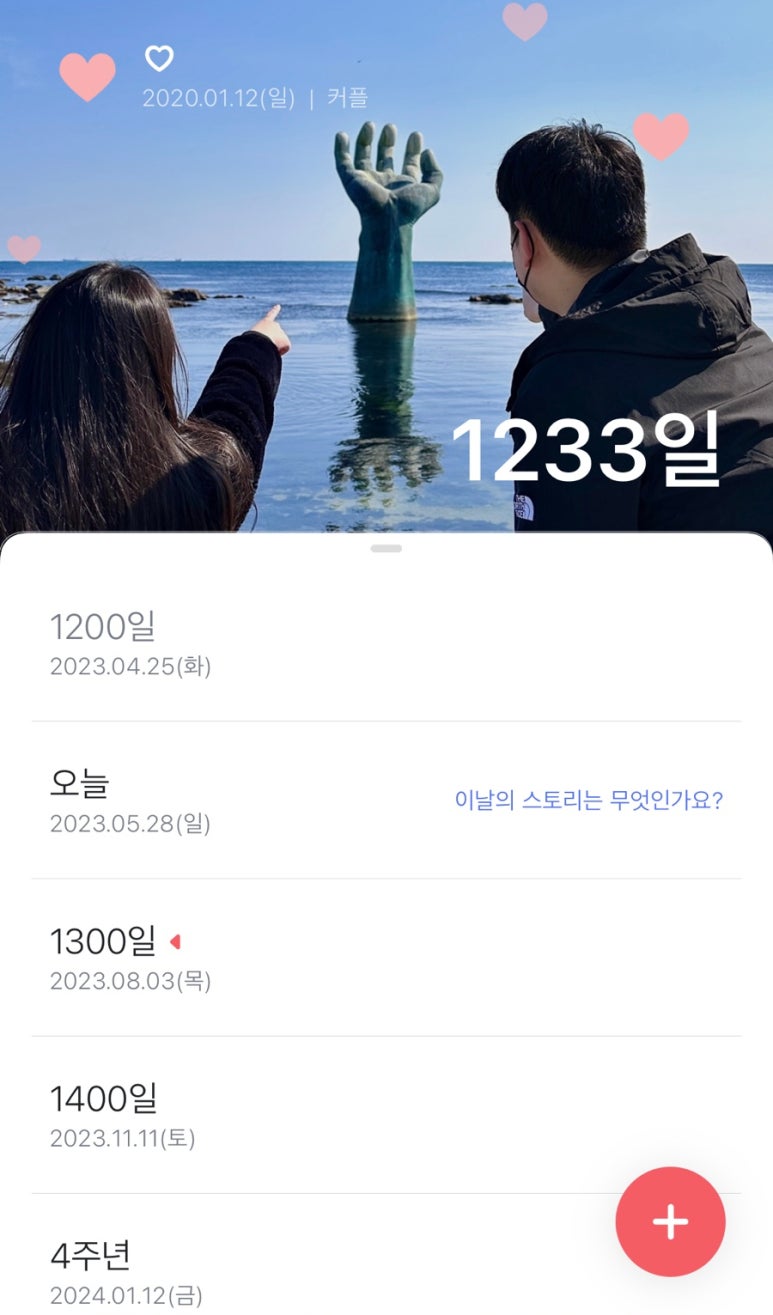The height and width of the screenshot is (1315, 773).
Task: Tap the sheet handle to expand the list
Action: 386,548
